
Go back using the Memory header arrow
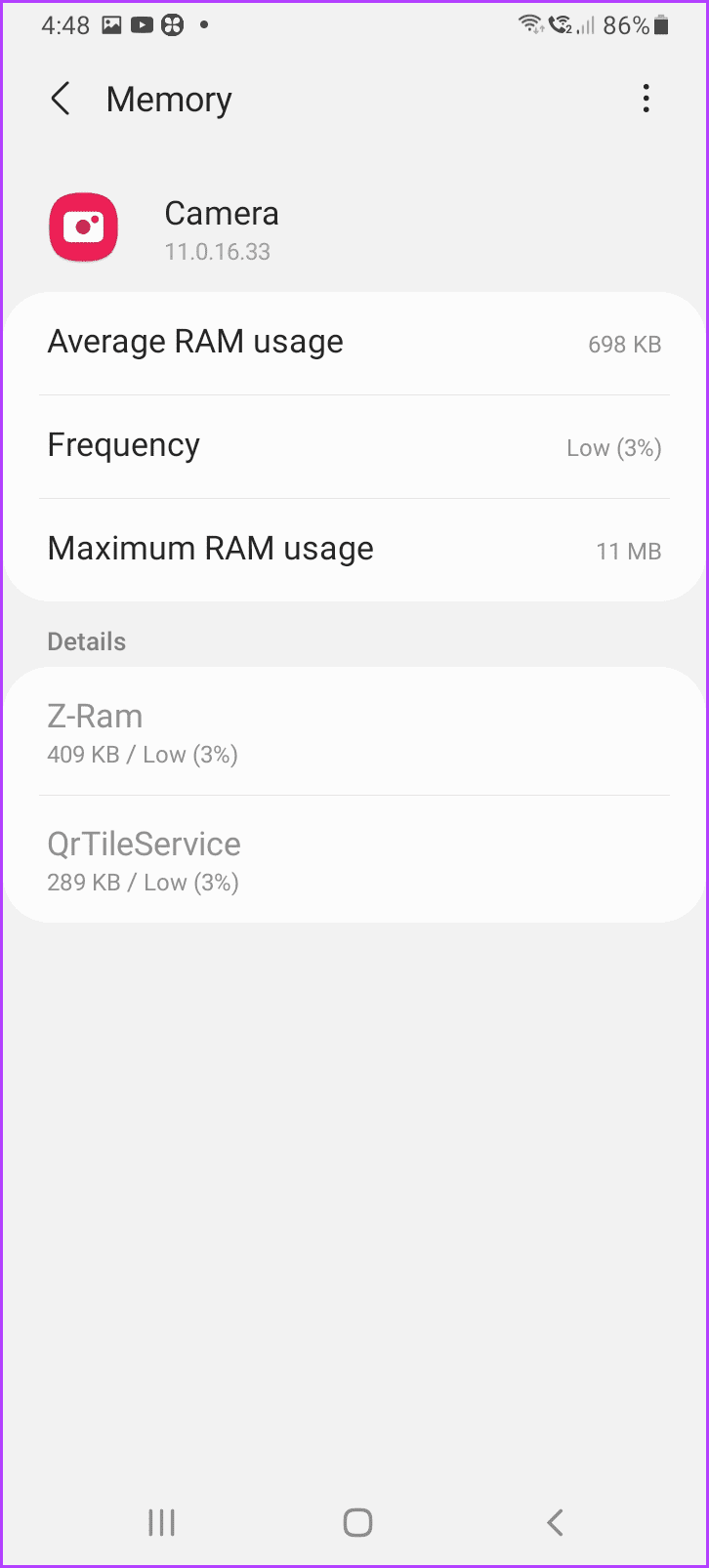[61, 99]
